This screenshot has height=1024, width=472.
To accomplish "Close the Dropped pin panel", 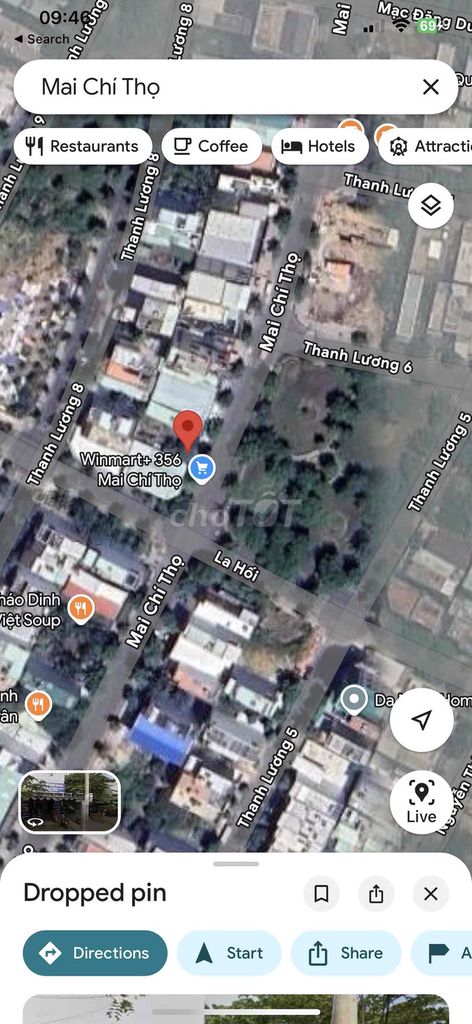I will 431,893.
